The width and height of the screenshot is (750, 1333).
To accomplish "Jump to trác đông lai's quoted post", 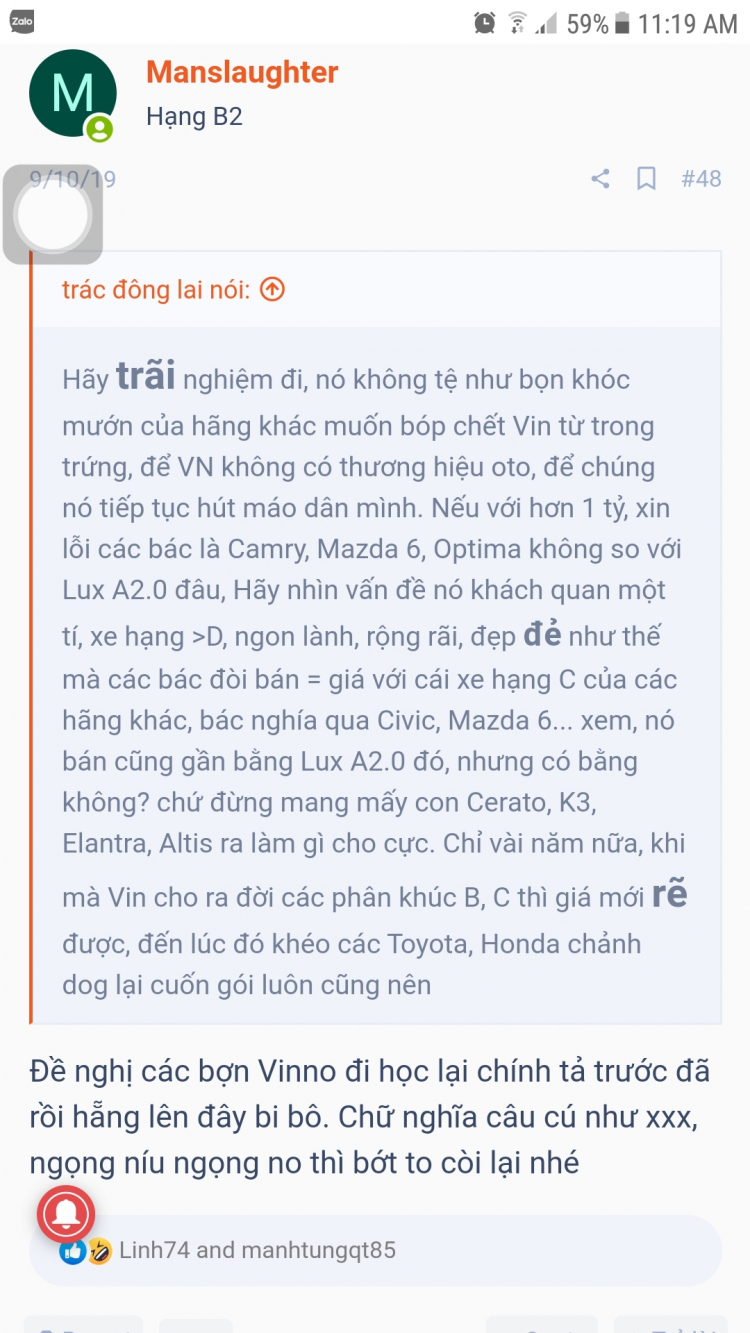I will point(272,289).
